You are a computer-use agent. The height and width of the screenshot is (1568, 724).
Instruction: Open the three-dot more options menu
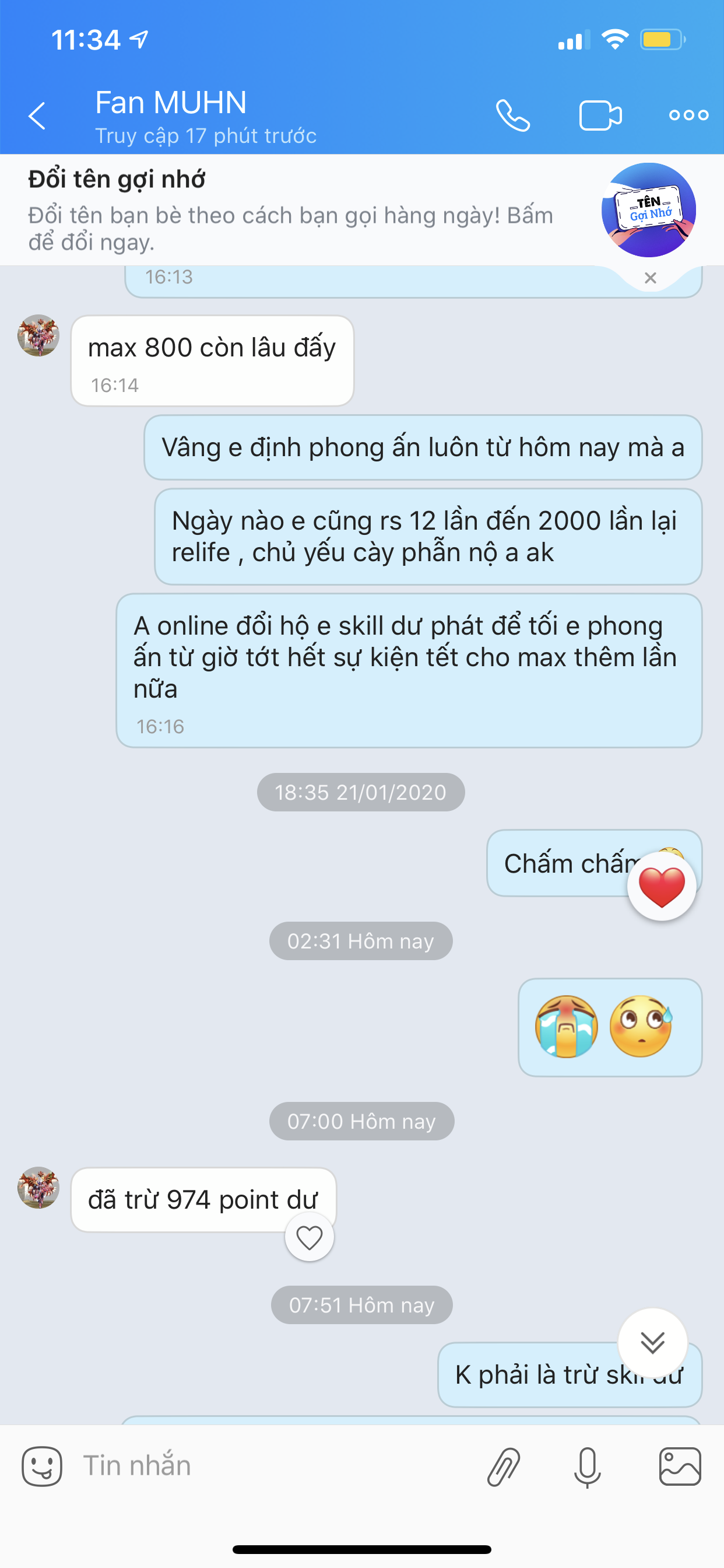click(x=688, y=116)
